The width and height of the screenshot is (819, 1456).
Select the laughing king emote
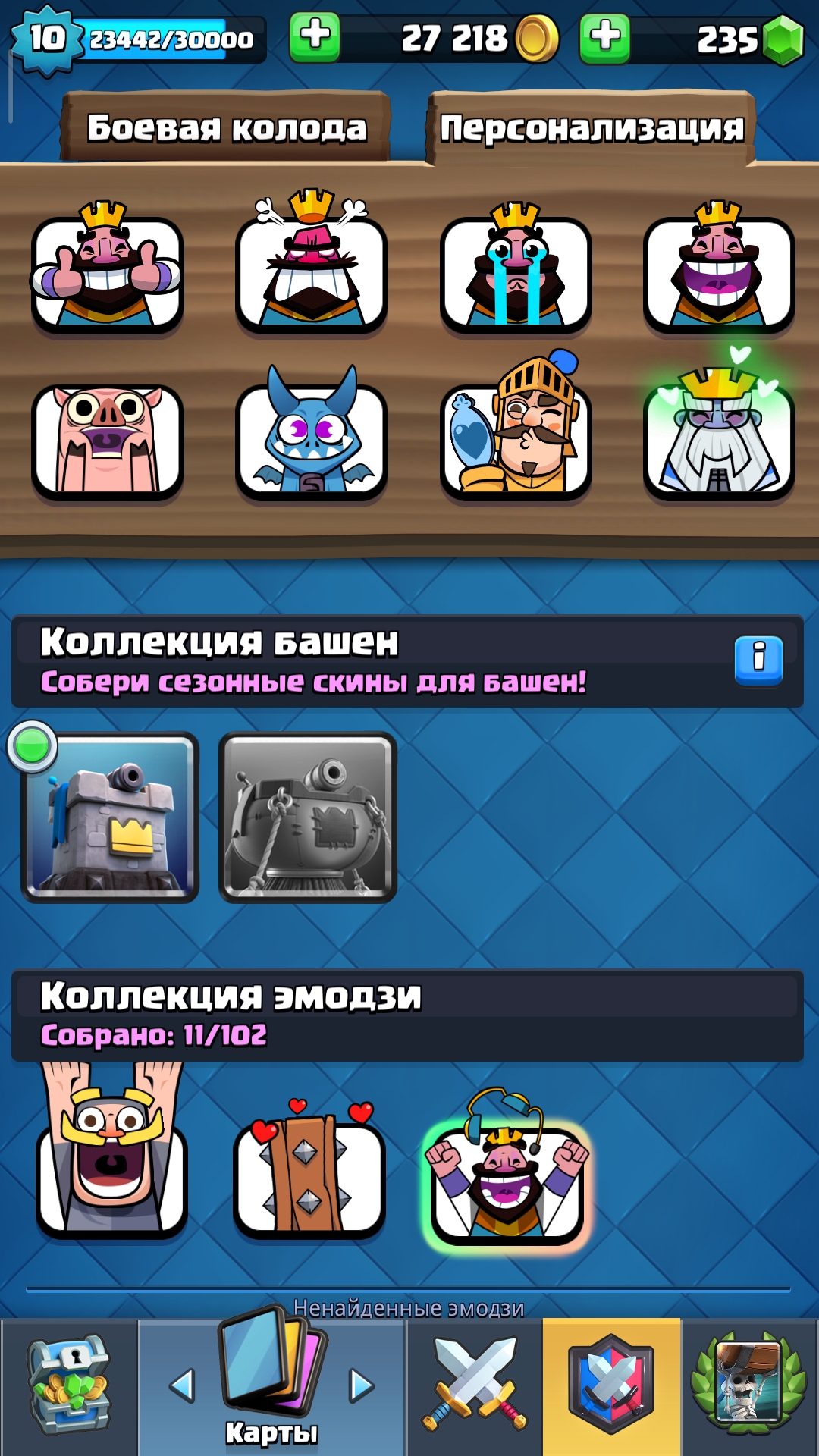[x=719, y=268]
